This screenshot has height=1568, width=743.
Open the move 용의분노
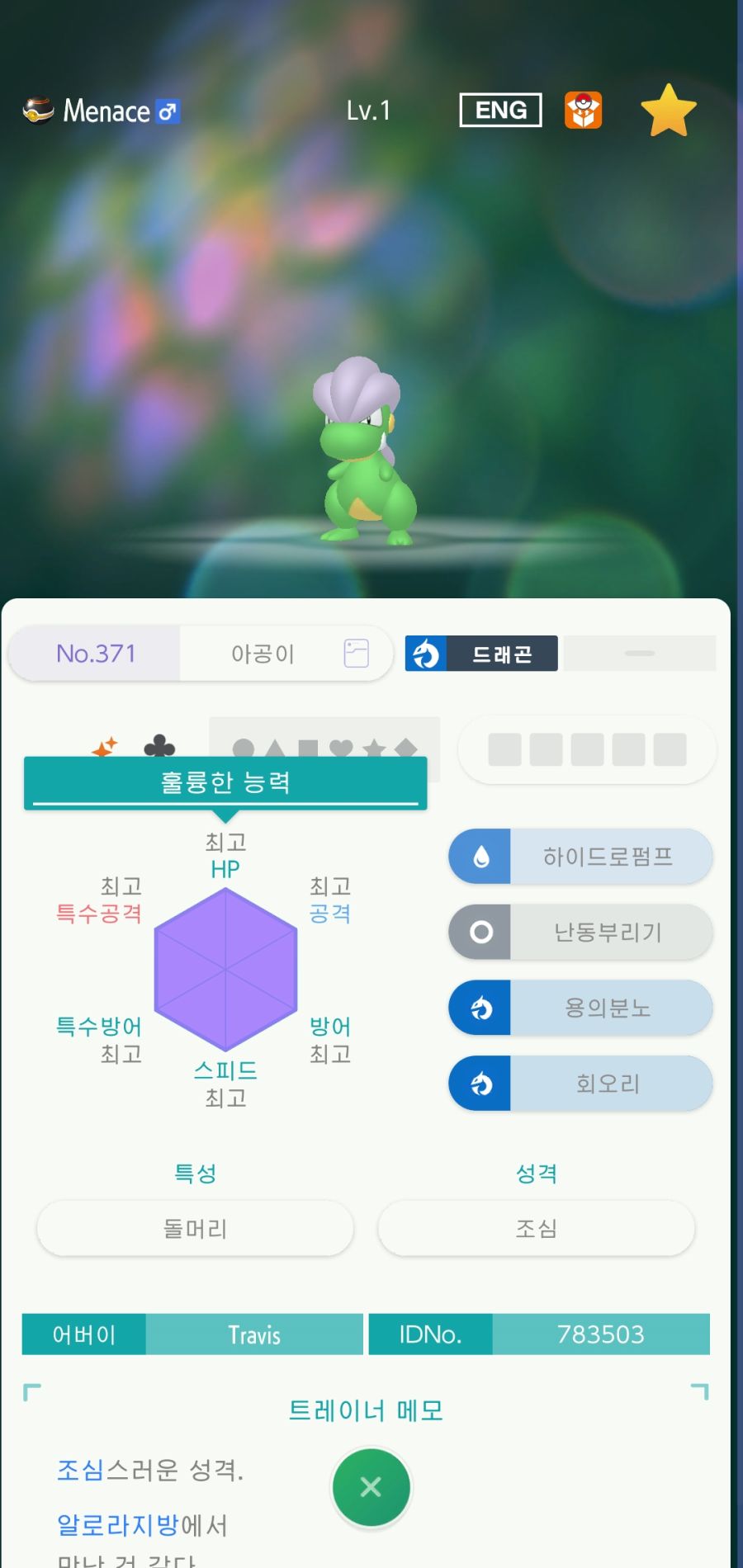coord(580,1008)
